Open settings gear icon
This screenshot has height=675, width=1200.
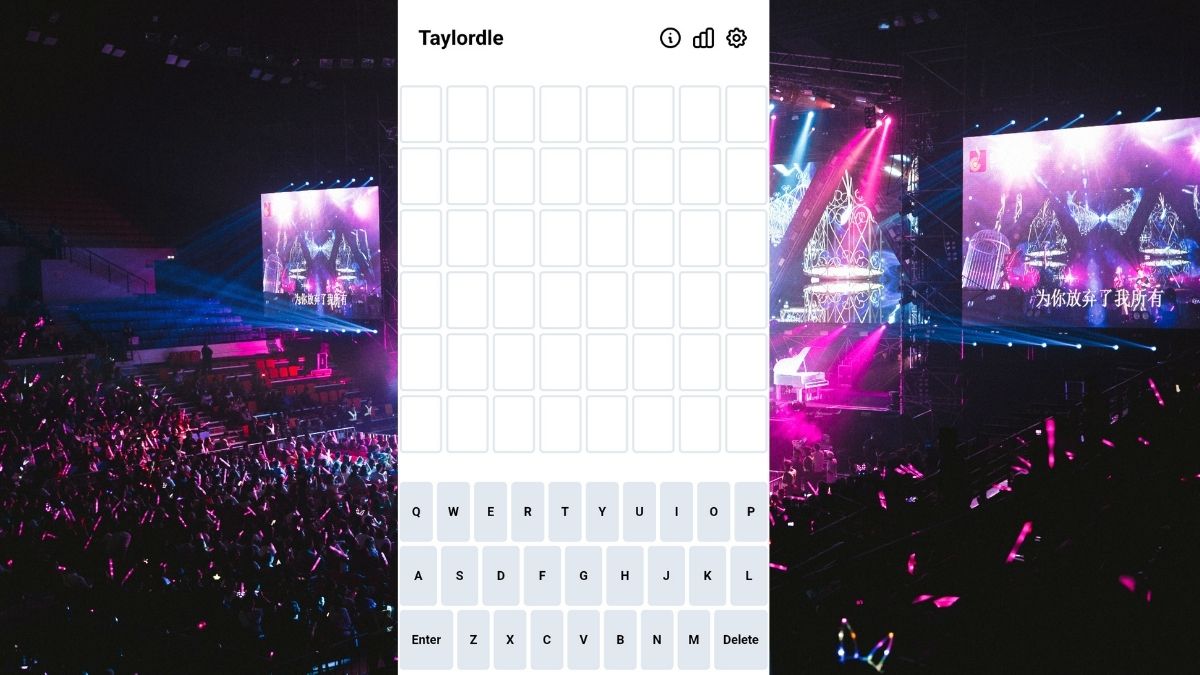(737, 38)
